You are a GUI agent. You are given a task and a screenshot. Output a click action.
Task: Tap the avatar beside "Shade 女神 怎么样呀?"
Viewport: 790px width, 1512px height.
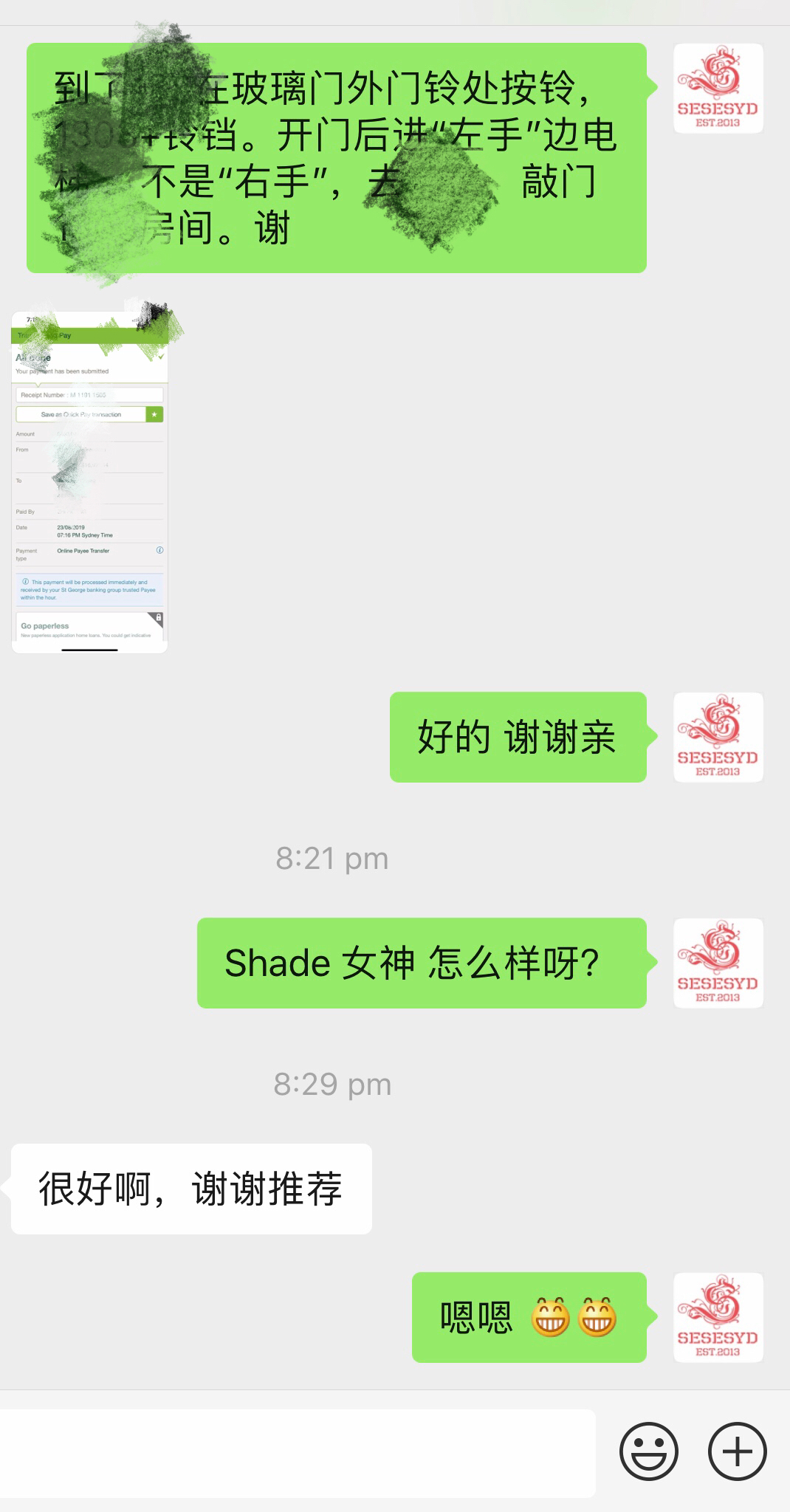(718, 963)
